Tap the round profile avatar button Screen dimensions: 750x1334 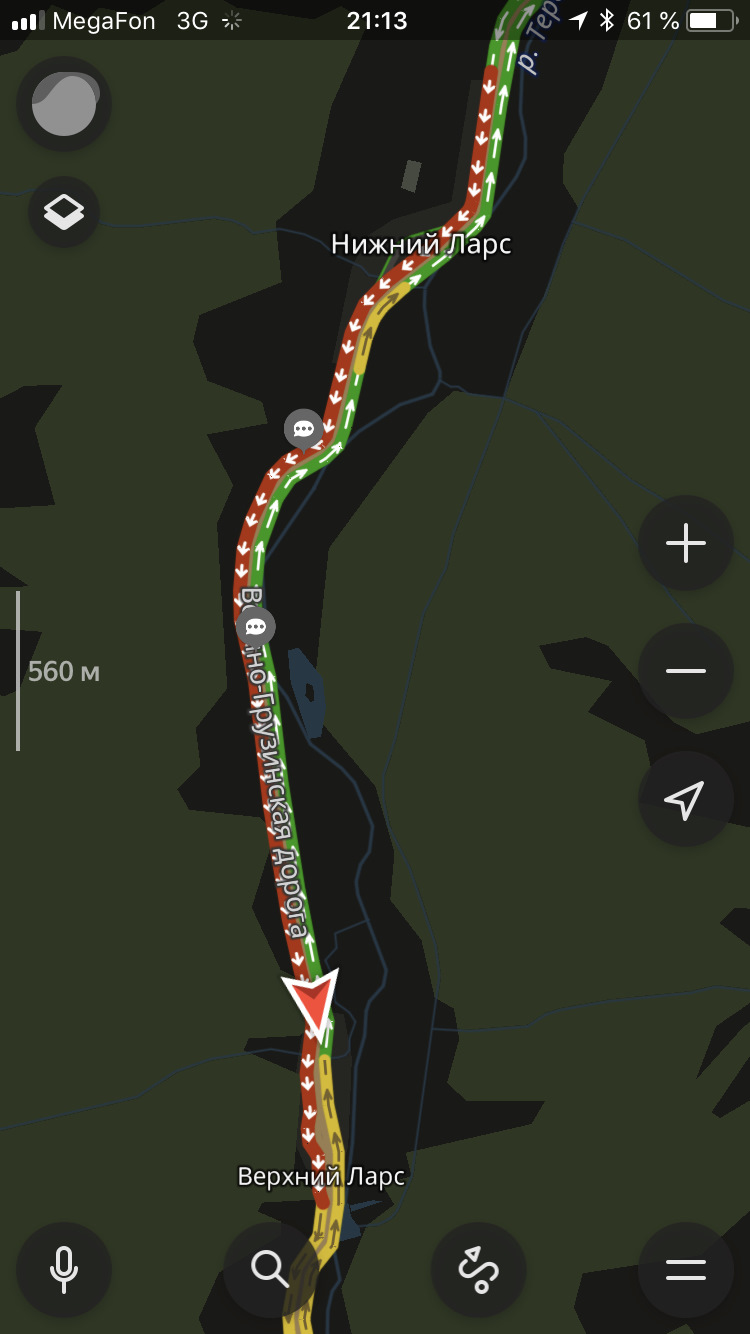(64, 104)
